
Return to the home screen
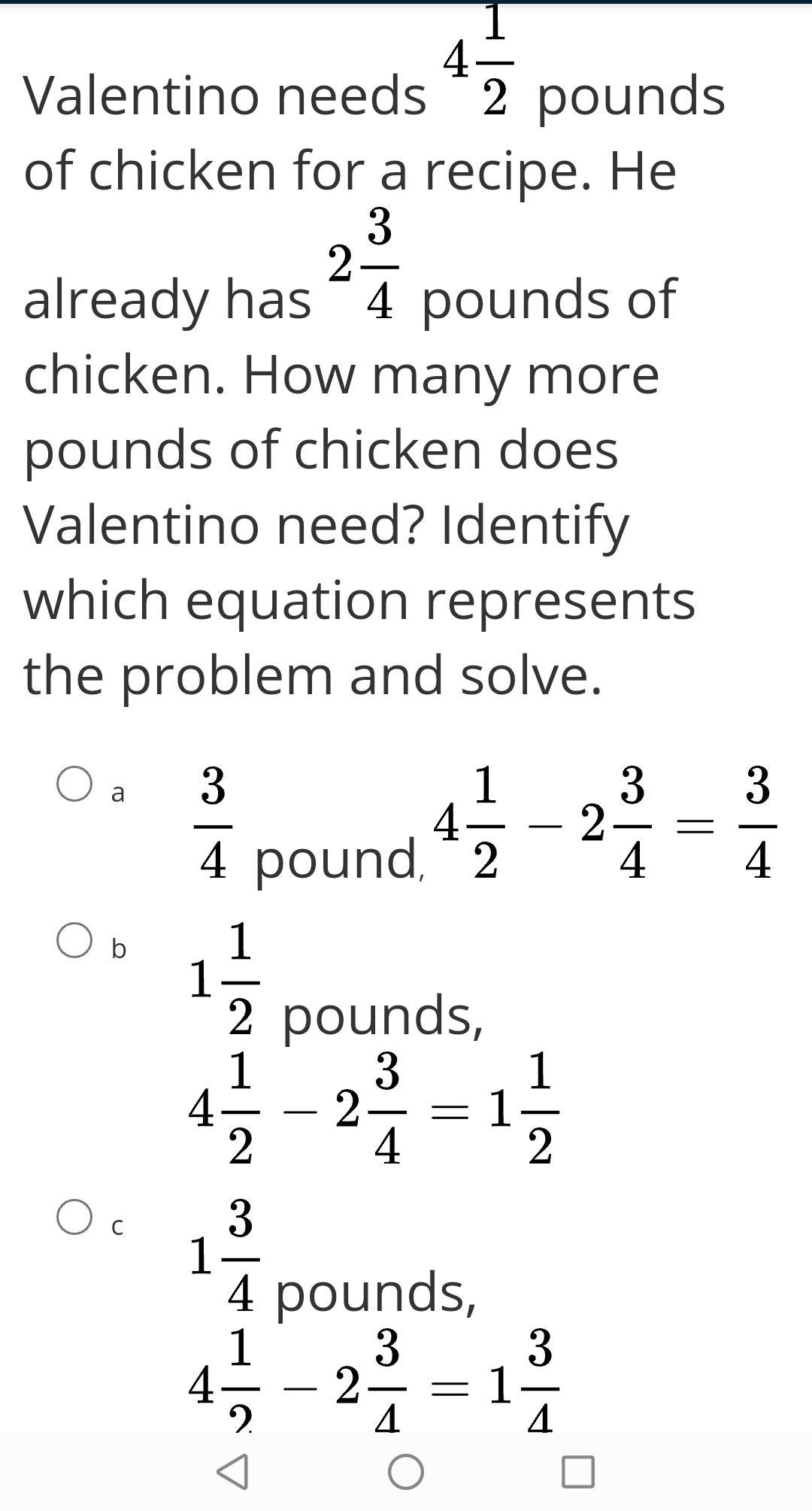click(406, 1471)
